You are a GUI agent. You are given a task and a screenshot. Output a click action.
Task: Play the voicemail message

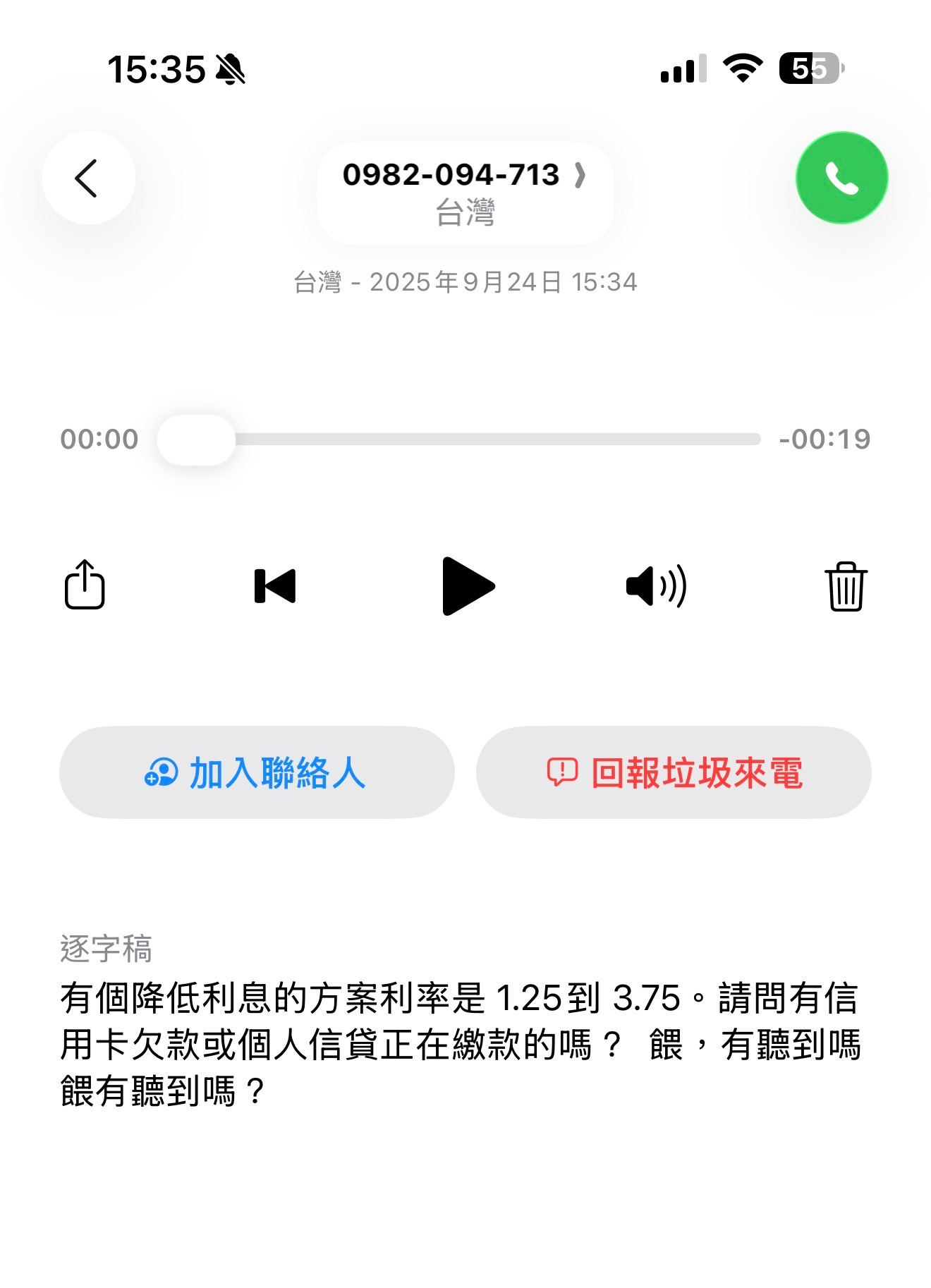point(466,586)
